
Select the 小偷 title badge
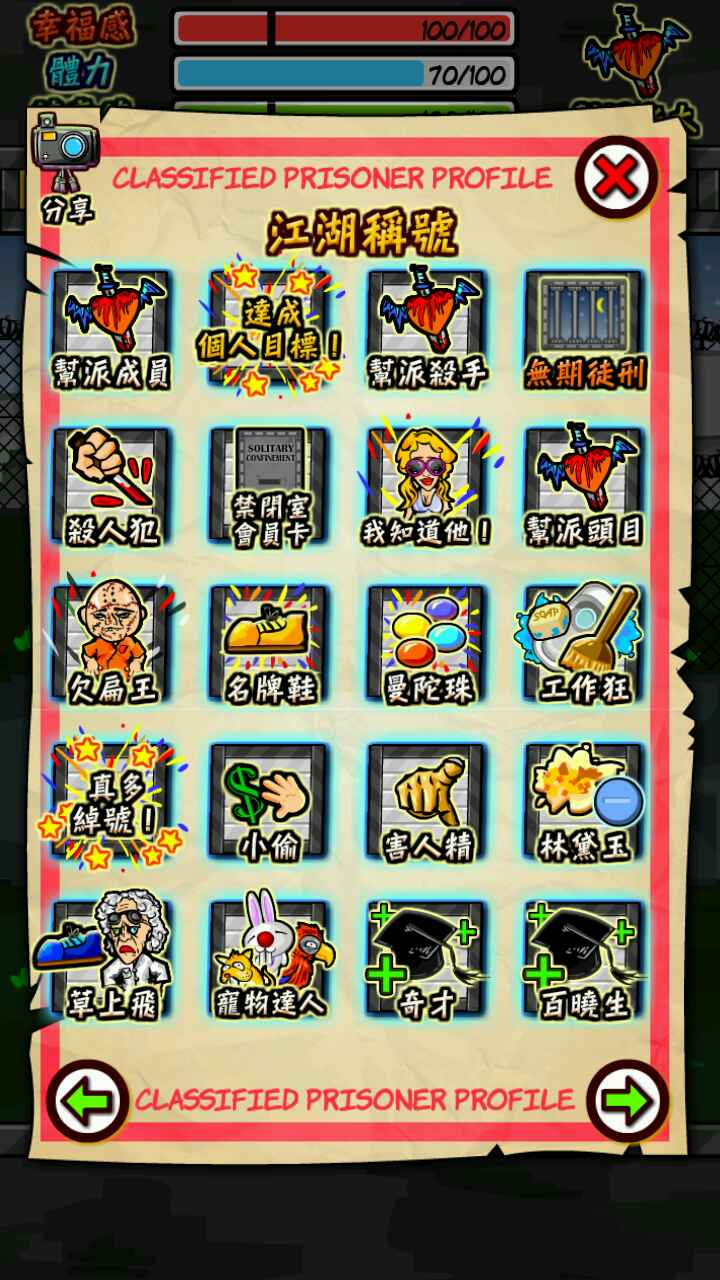coord(269,802)
